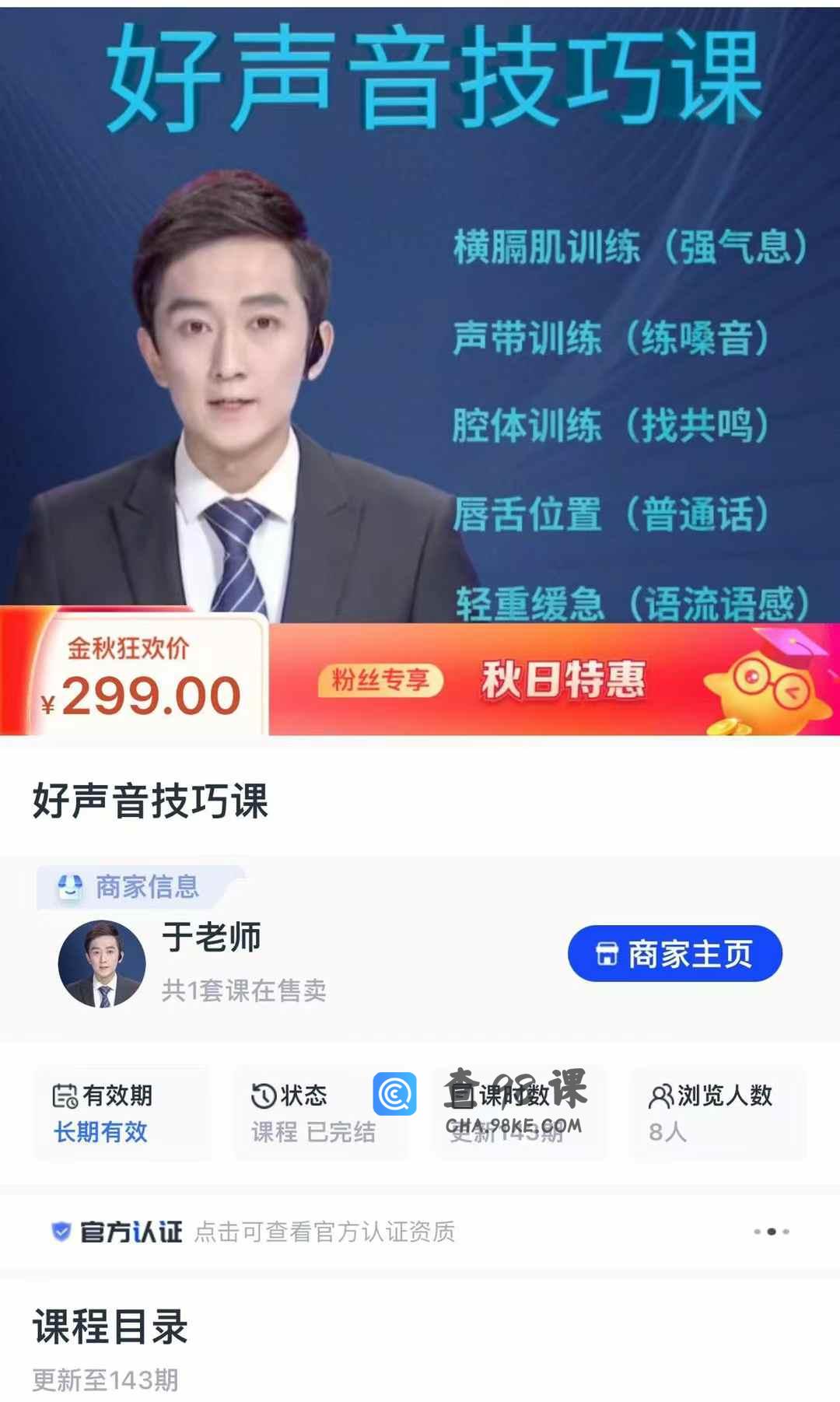Viewport: 840px width, 1402px height.
Task: Open the dots beside 官方认证
Action: (771, 1232)
